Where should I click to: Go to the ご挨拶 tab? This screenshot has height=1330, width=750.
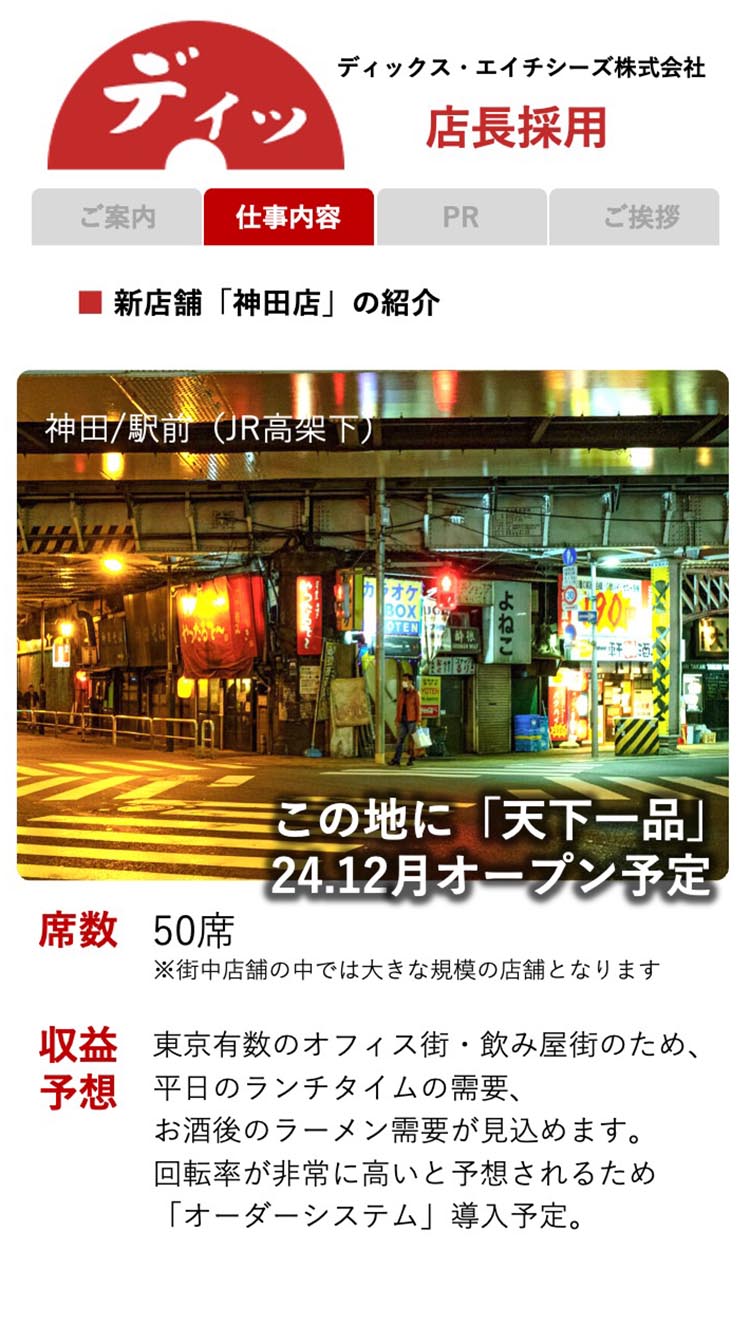pyautogui.click(x=634, y=217)
